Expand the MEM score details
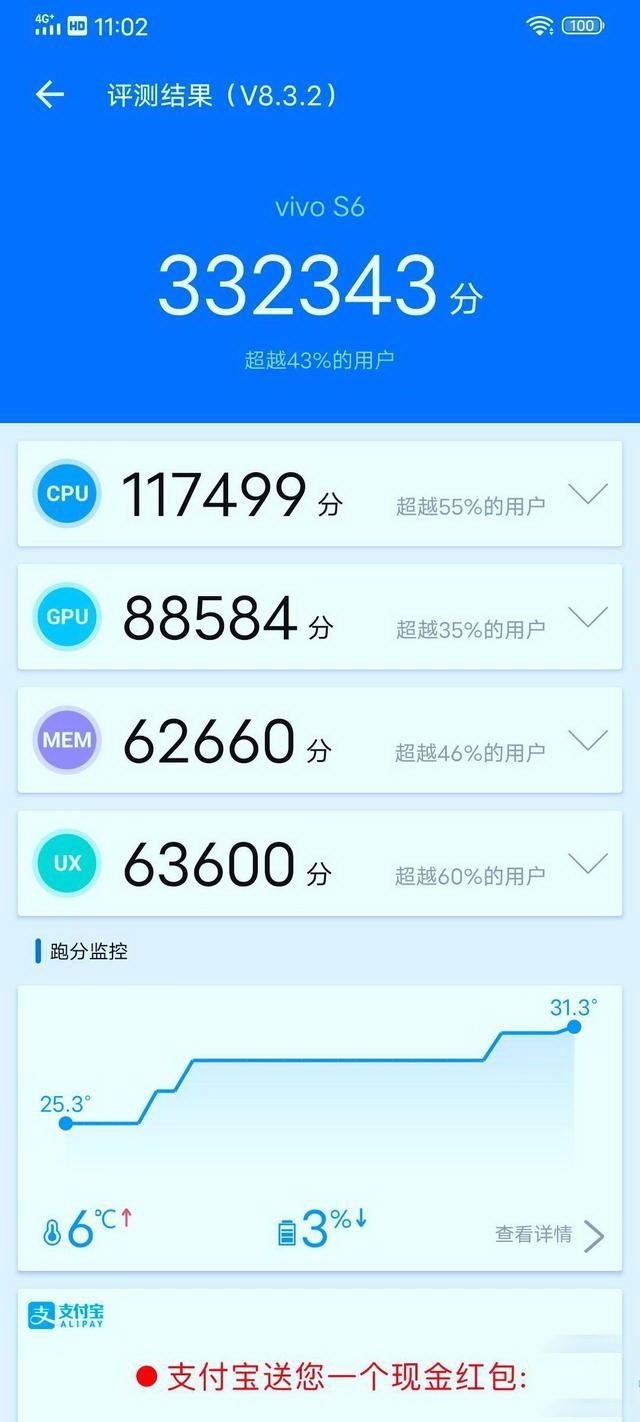 pyautogui.click(x=587, y=740)
